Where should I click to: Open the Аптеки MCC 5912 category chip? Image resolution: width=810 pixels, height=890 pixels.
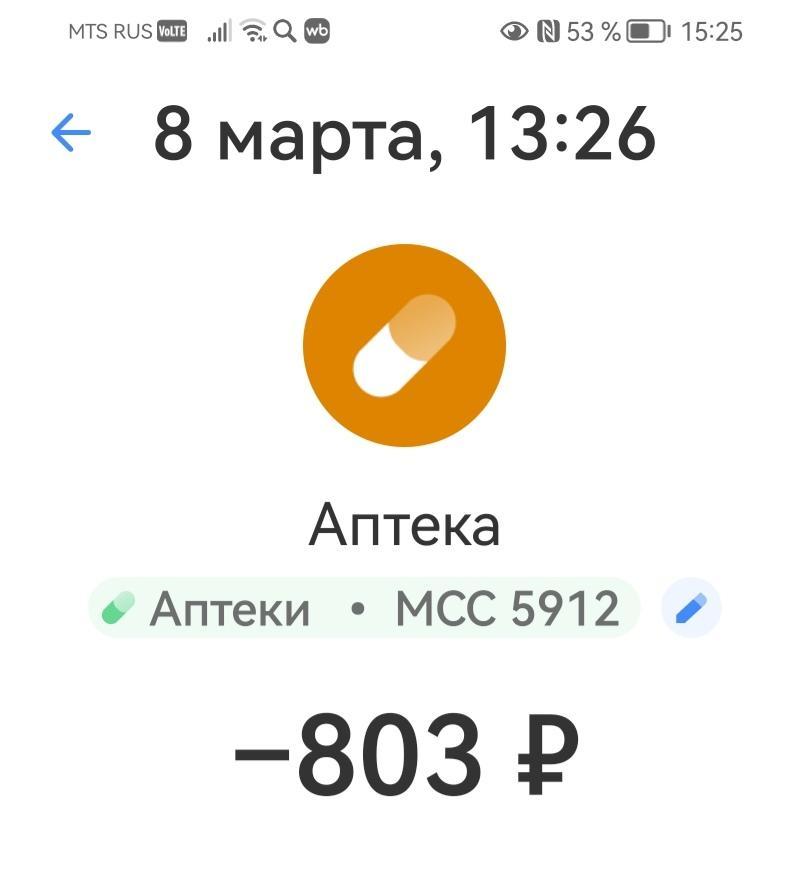pos(364,608)
